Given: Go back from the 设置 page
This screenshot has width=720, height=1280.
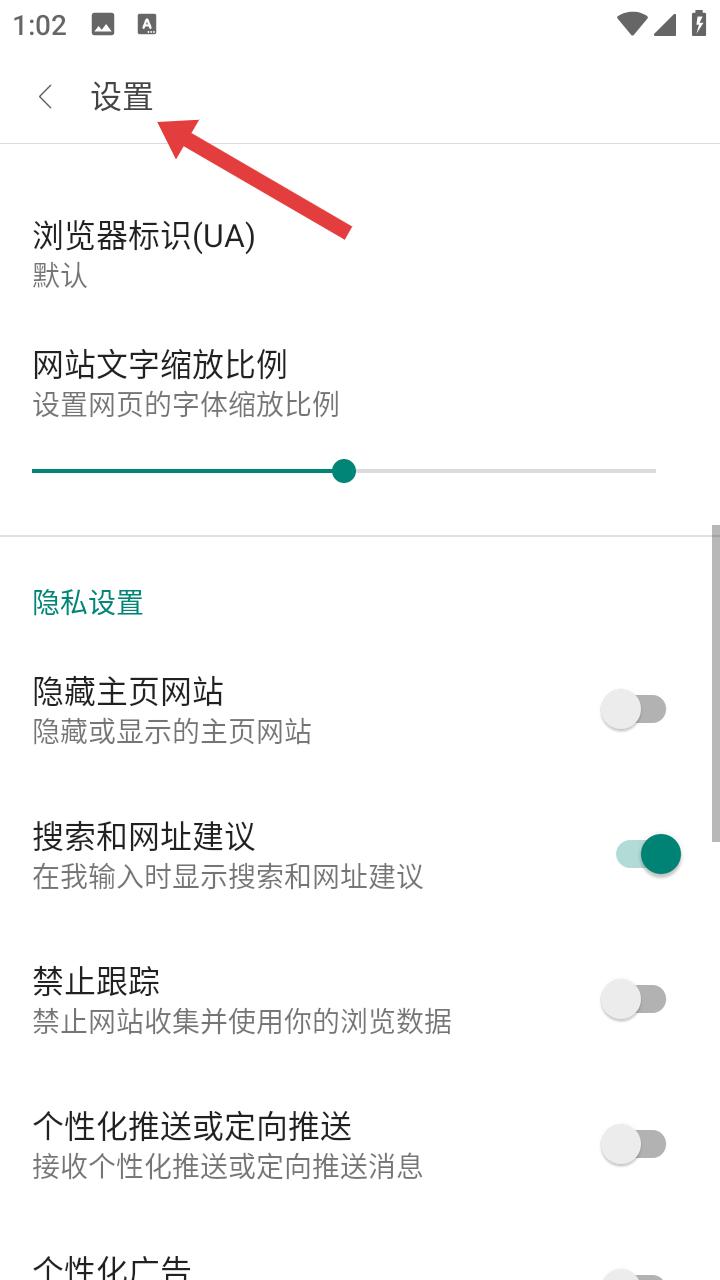Looking at the screenshot, I should pyautogui.click(x=45, y=96).
